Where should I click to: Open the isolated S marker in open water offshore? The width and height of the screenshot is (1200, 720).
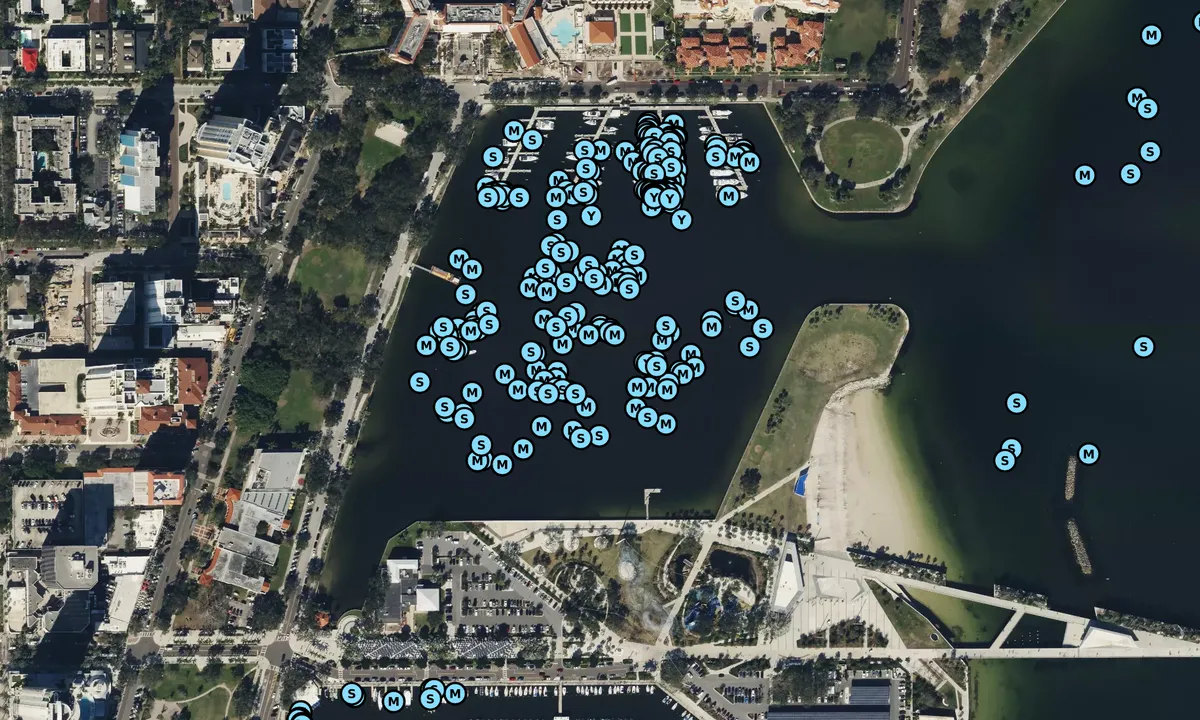click(x=1143, y=347)
